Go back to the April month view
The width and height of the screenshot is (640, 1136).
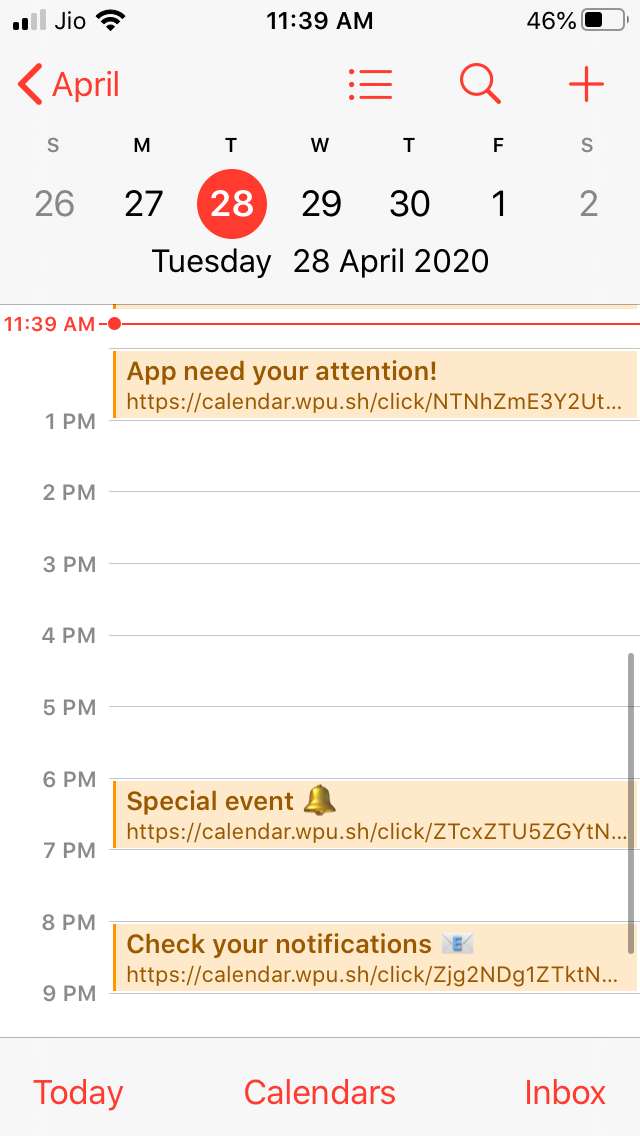click(x=69, y=85)
